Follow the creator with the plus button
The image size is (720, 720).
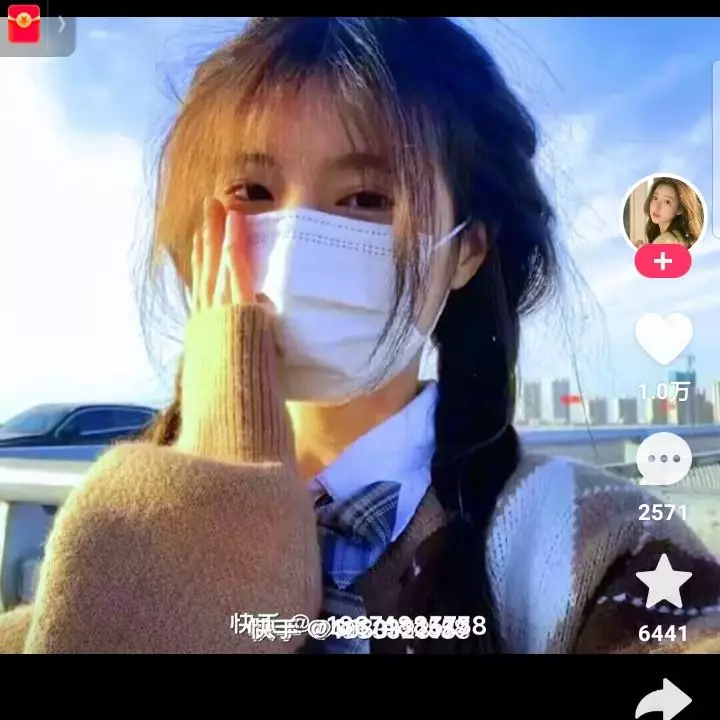coord(663,262)
